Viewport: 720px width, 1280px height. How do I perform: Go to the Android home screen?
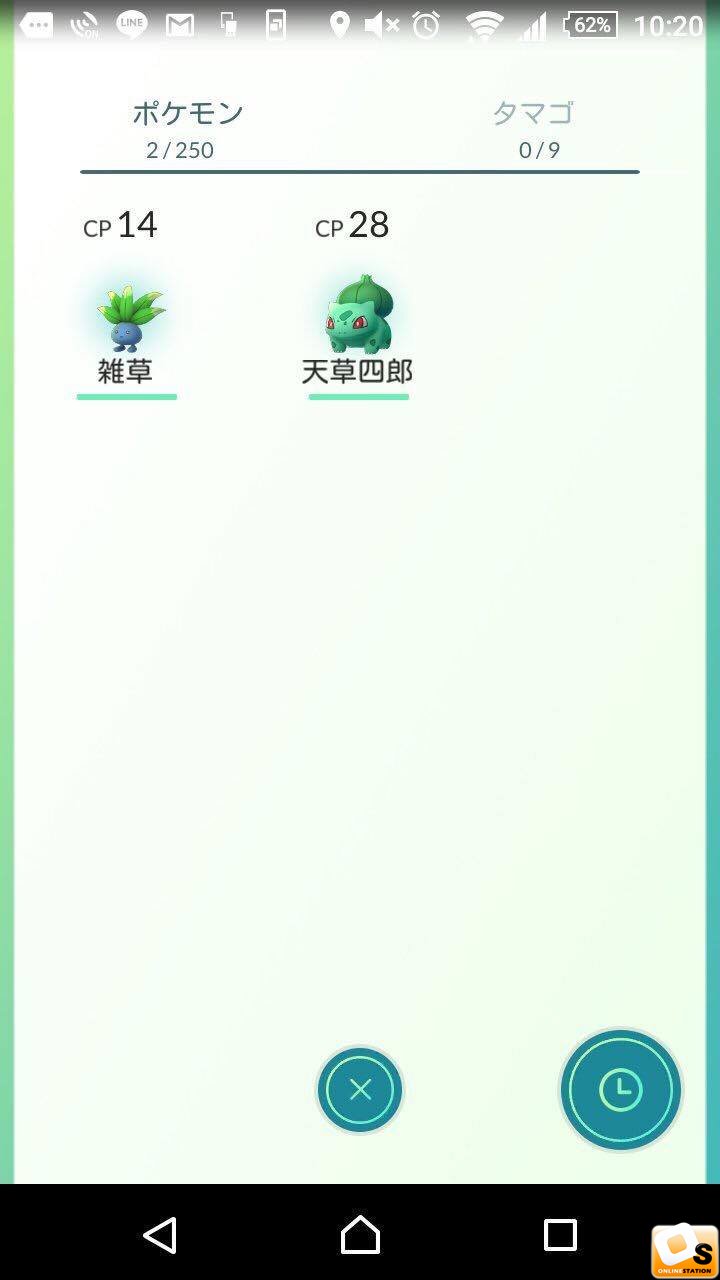[x=360, y=1235]
